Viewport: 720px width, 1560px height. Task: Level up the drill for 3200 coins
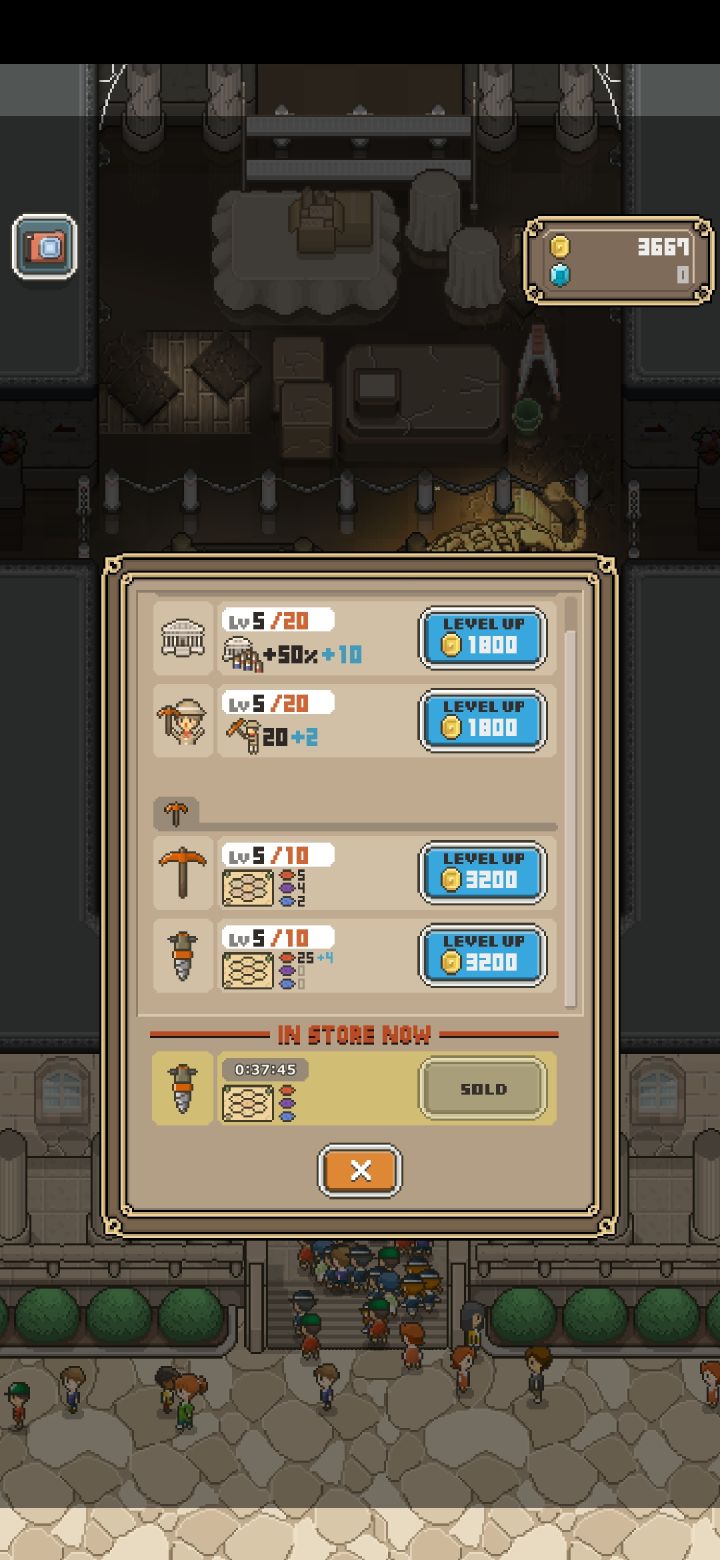[x=483, y=955]
